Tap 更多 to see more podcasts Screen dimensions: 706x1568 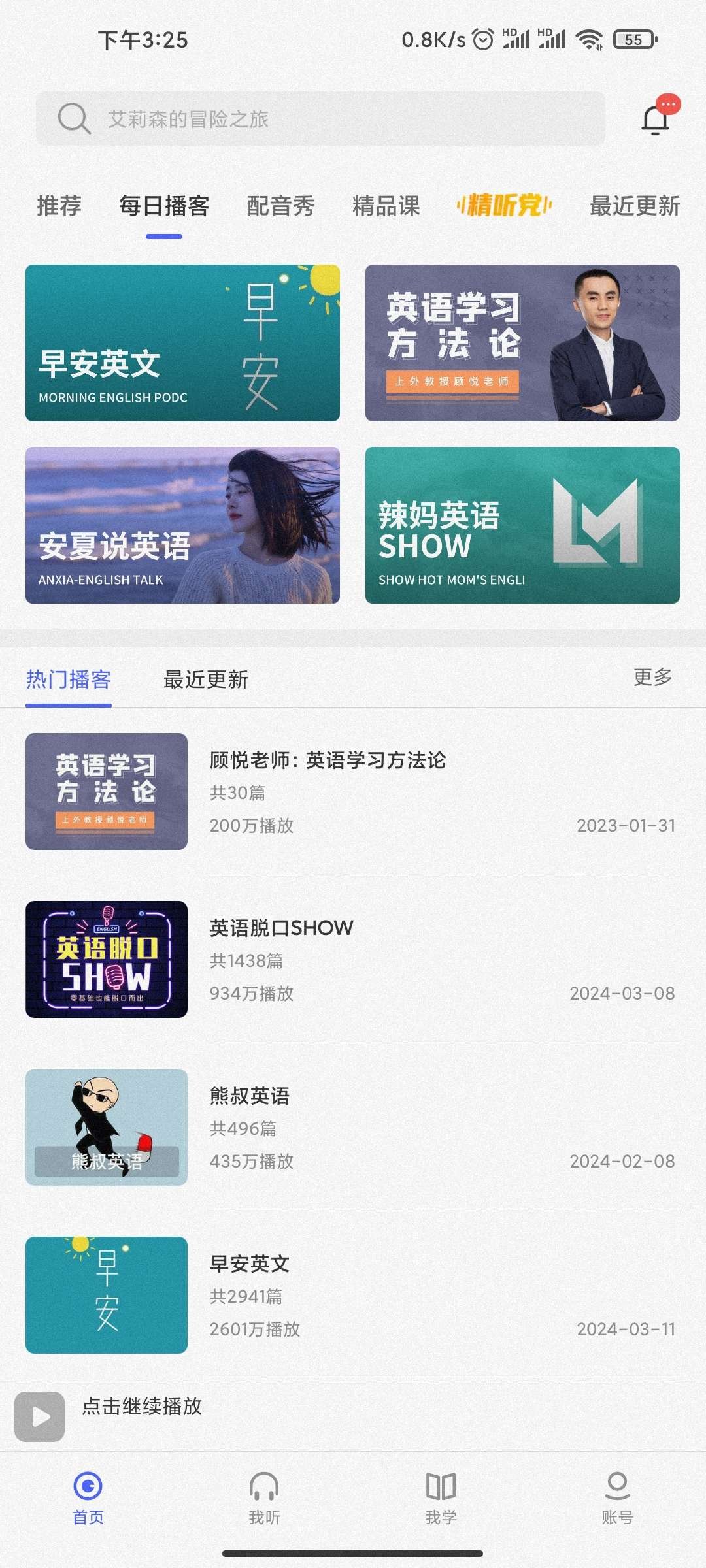pyautogui.click(x=652, y=678)
